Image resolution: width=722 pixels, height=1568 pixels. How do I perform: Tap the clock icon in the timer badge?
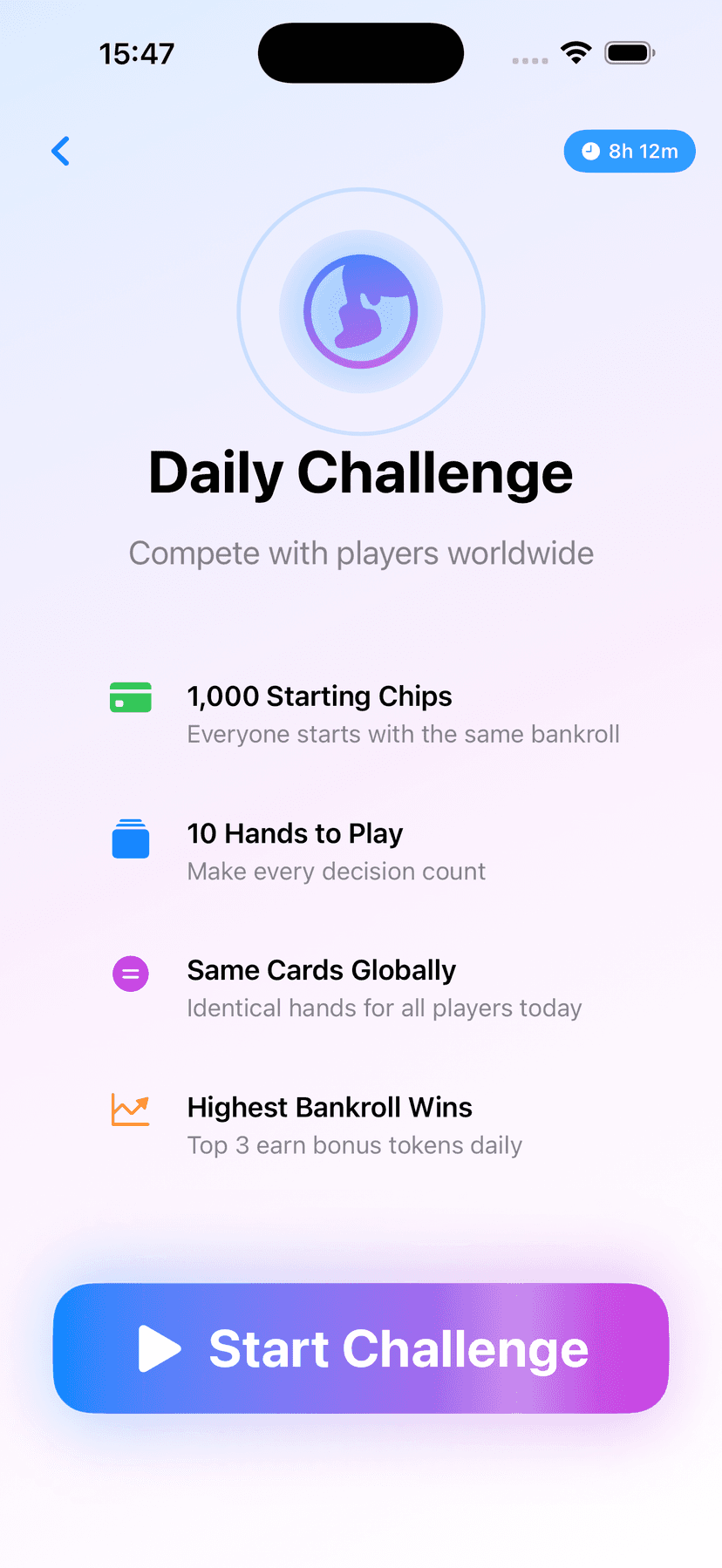coord(592,151)
